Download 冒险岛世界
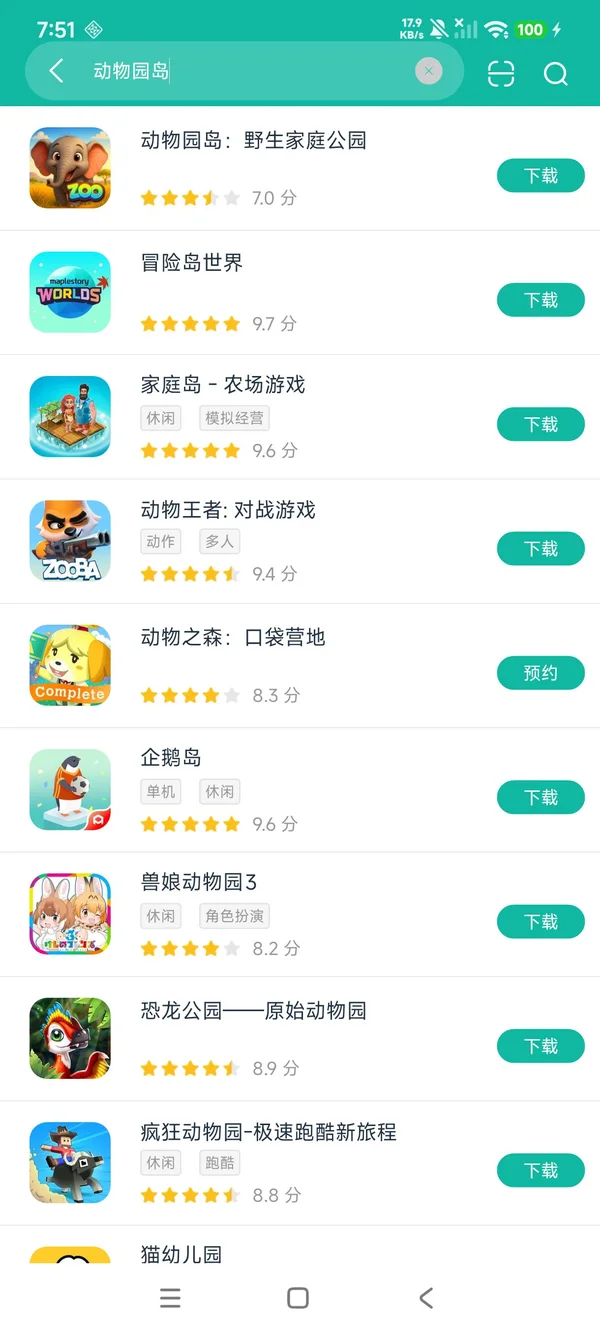The image size is (600, 1333). 540,300
